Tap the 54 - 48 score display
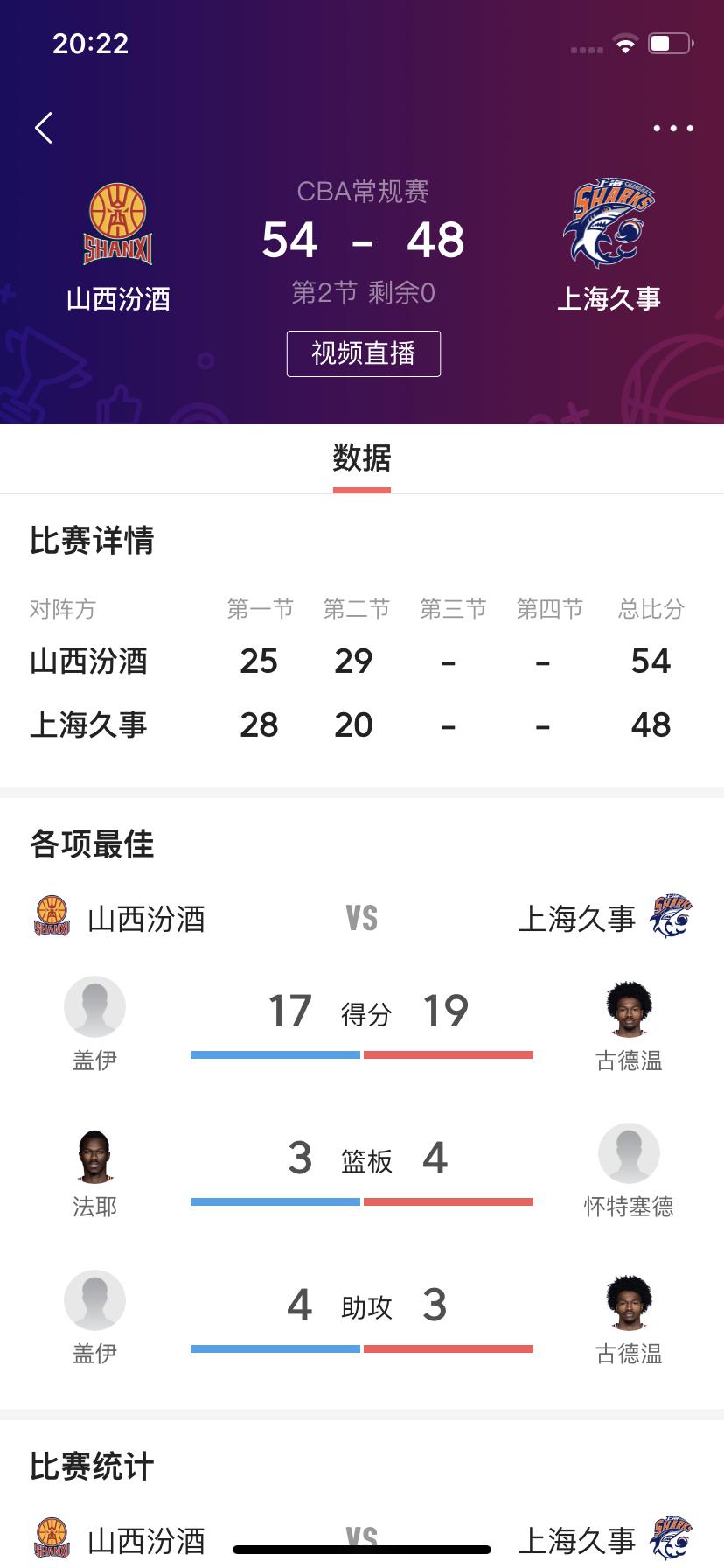The height and width of the screenshot is (1568, 724). pos(362,240)
